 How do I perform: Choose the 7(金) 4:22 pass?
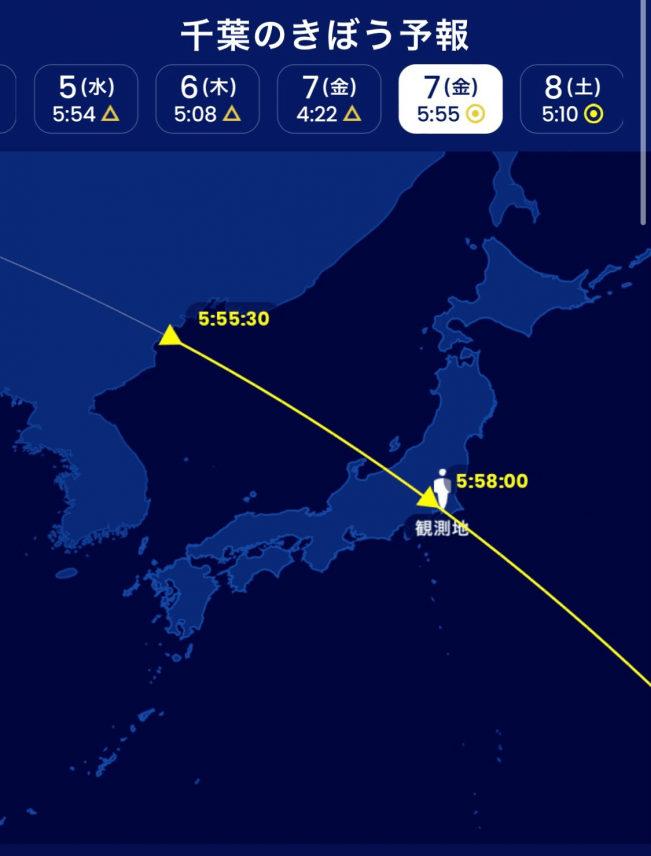(x=329, y=99)
